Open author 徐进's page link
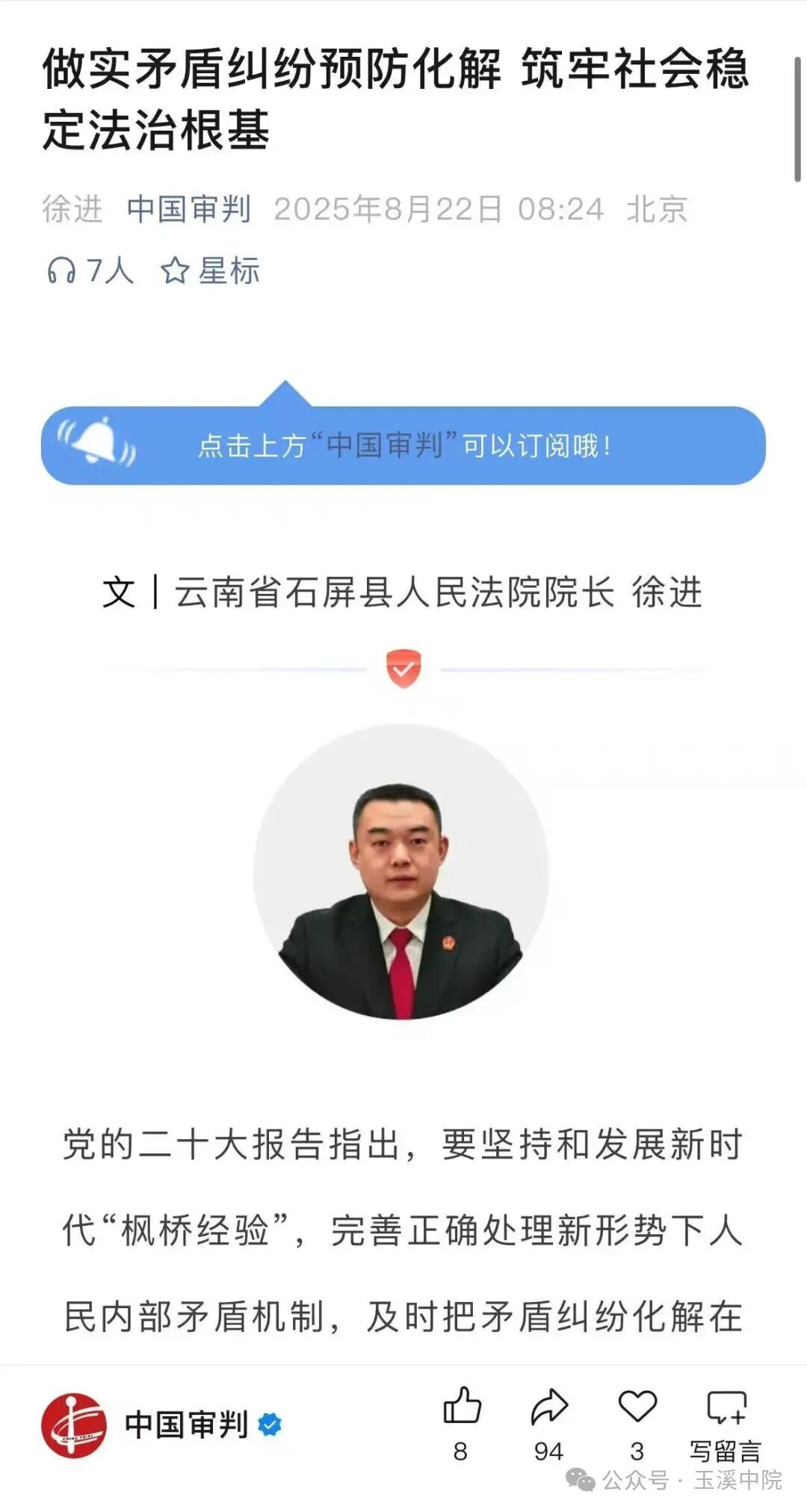The image size is (807, 1512). (72, 209)
